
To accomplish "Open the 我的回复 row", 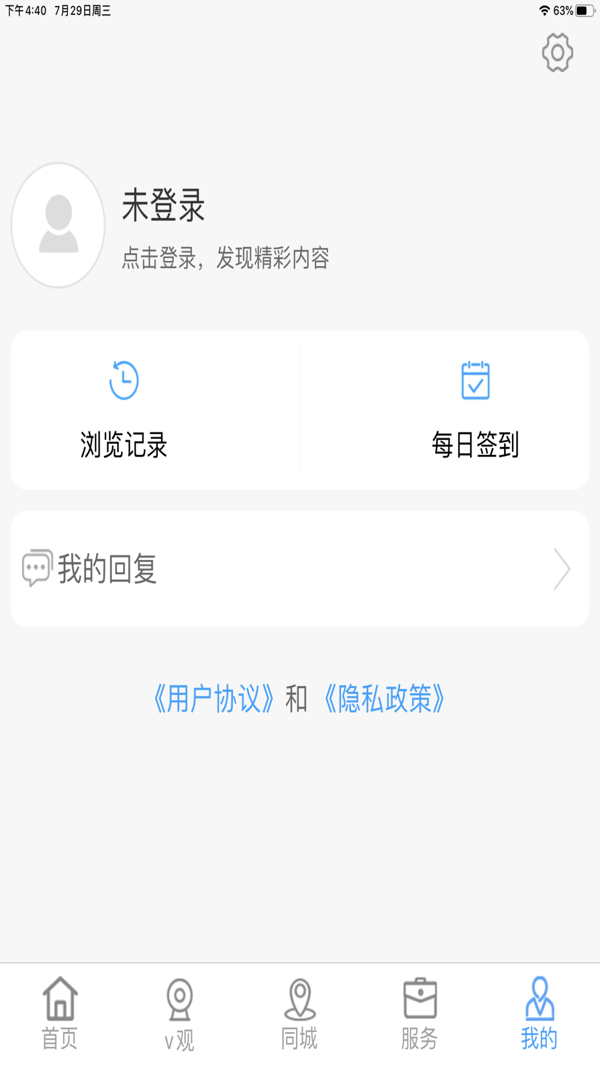I will coord(300,570).
